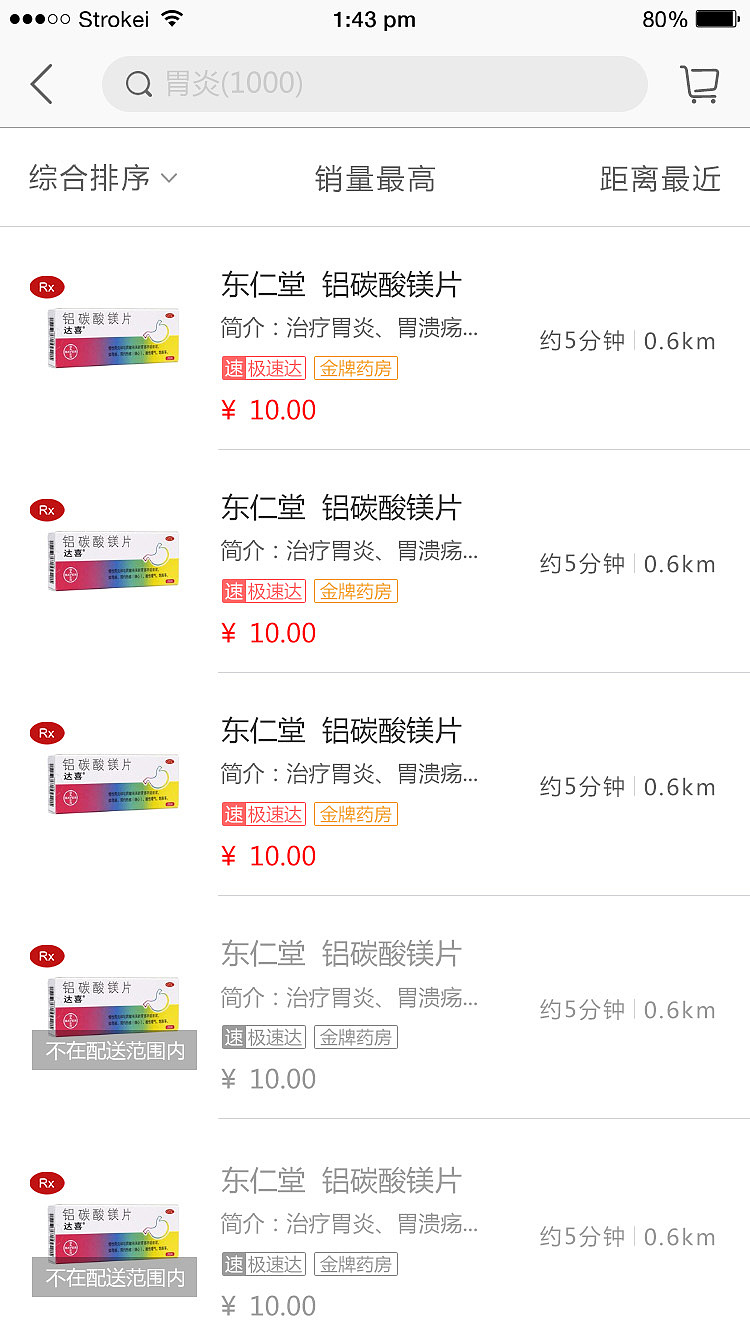Tap 不在配送范围内 overlay on fourth product
Viewport: 750px width, 1334px height.
pyautogui.click(x=113, y=1051)
